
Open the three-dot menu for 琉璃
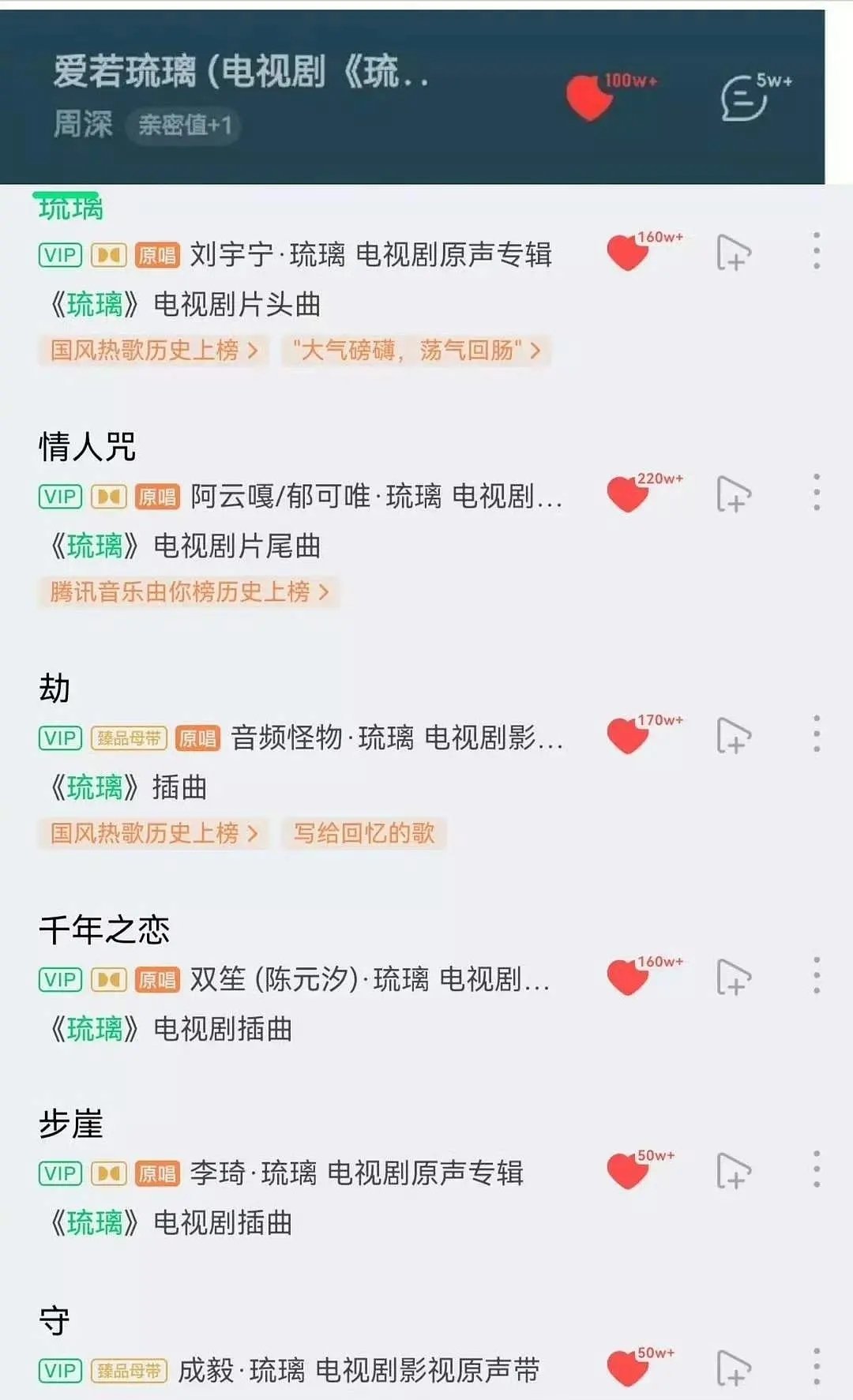pyautogui.click(x=816, y=252)
